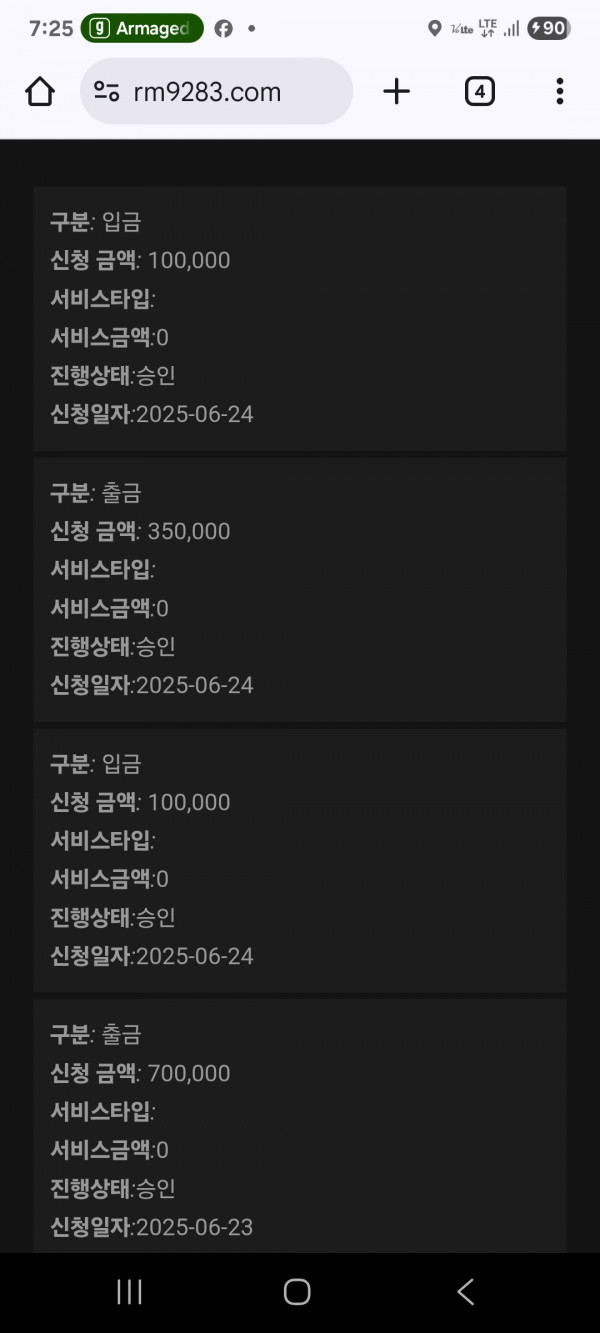The width and height of the screenshot is (600, 1333).
Task: Open a new browser tab
Action: click(x=397, y=92)
